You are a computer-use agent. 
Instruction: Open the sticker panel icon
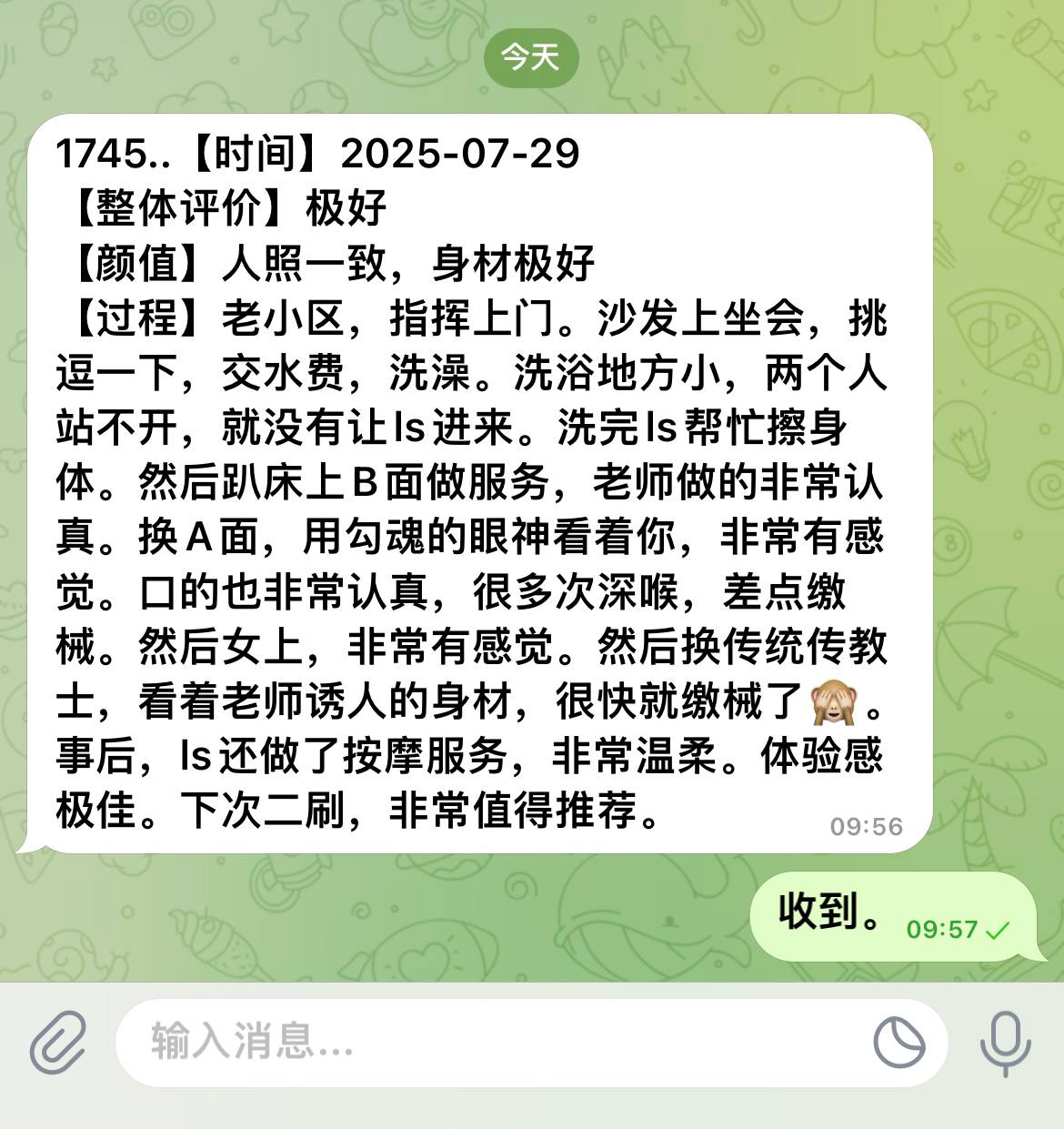(898, 1042)
